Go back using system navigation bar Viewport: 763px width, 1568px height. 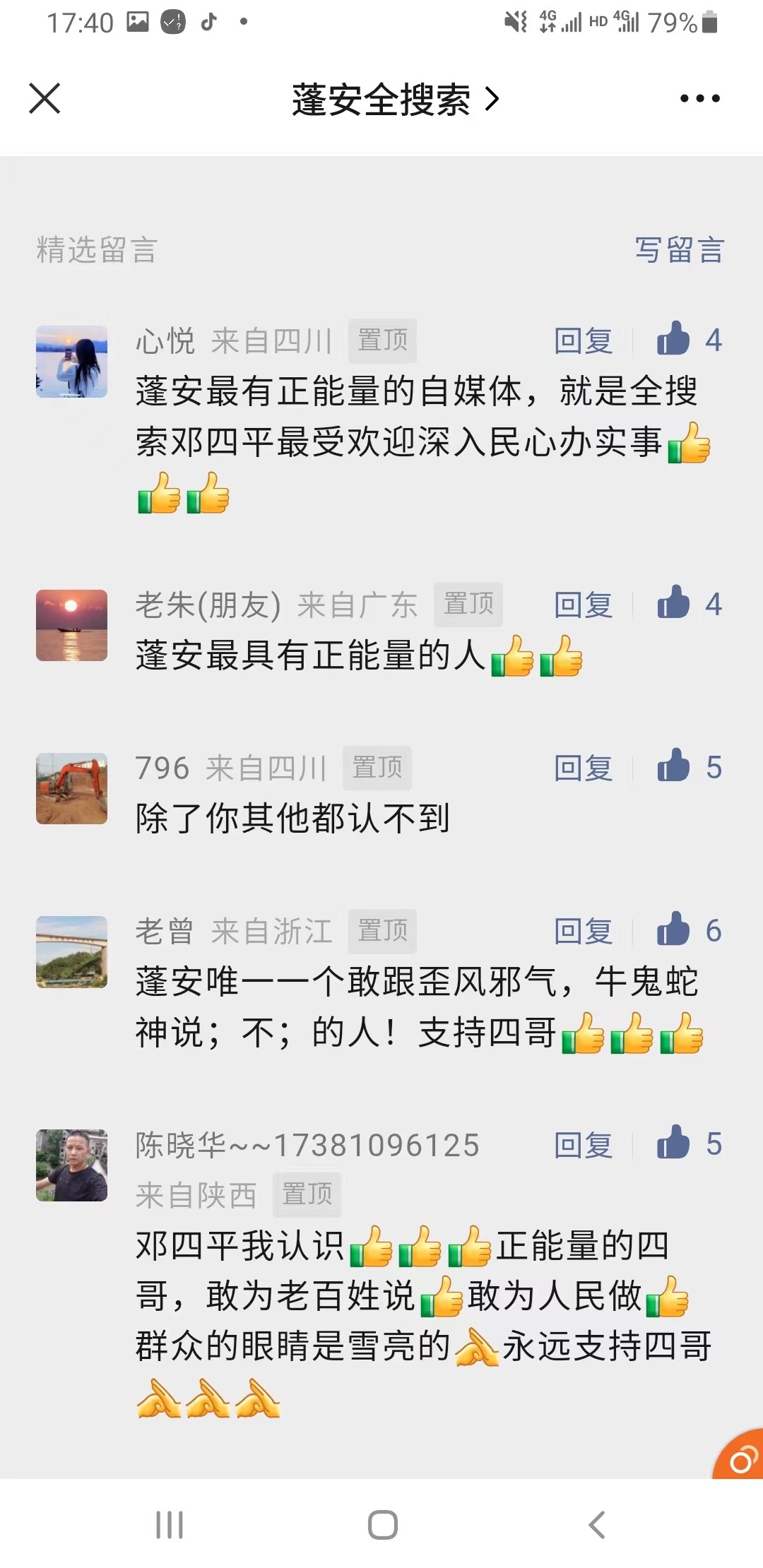(597, 1525)
